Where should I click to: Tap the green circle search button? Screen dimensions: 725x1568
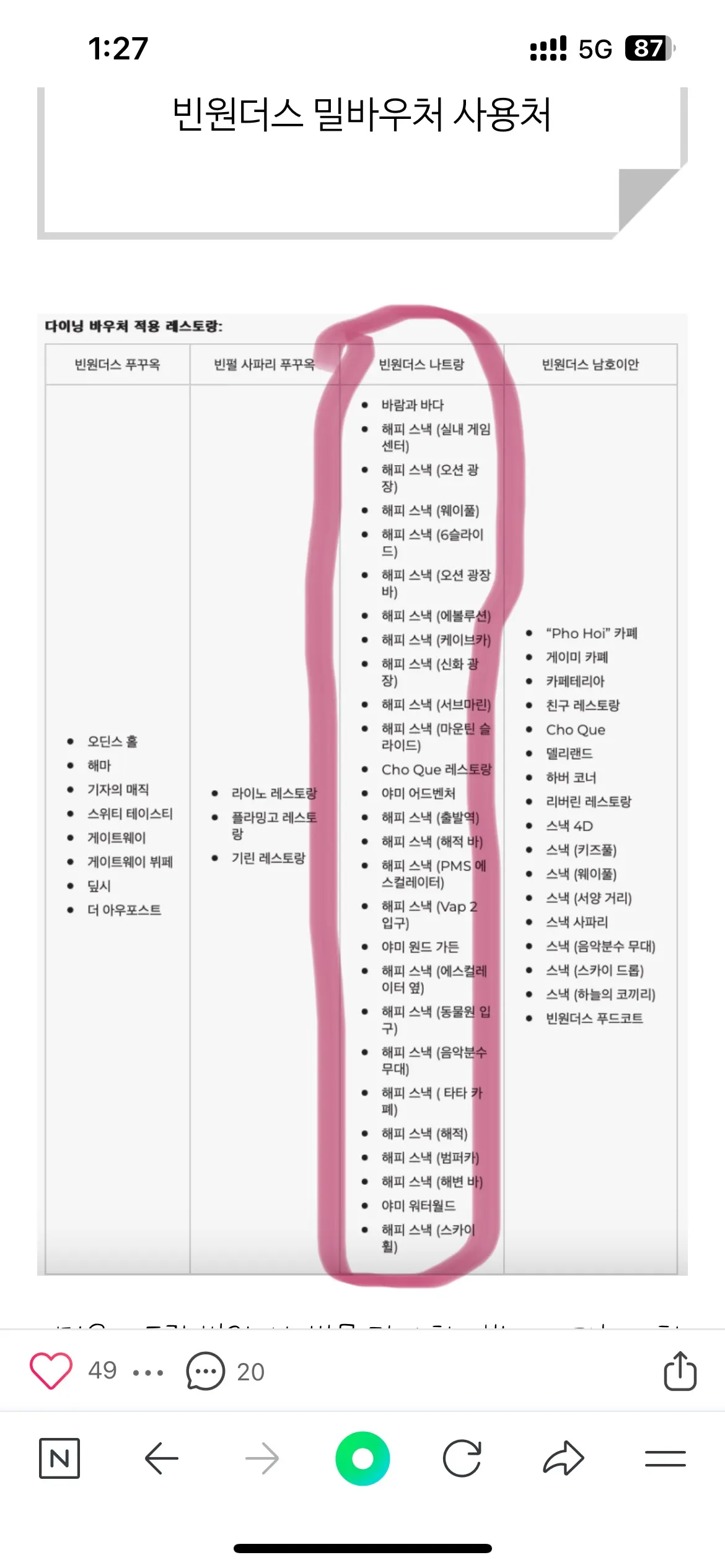click(x=362, y=1458)
